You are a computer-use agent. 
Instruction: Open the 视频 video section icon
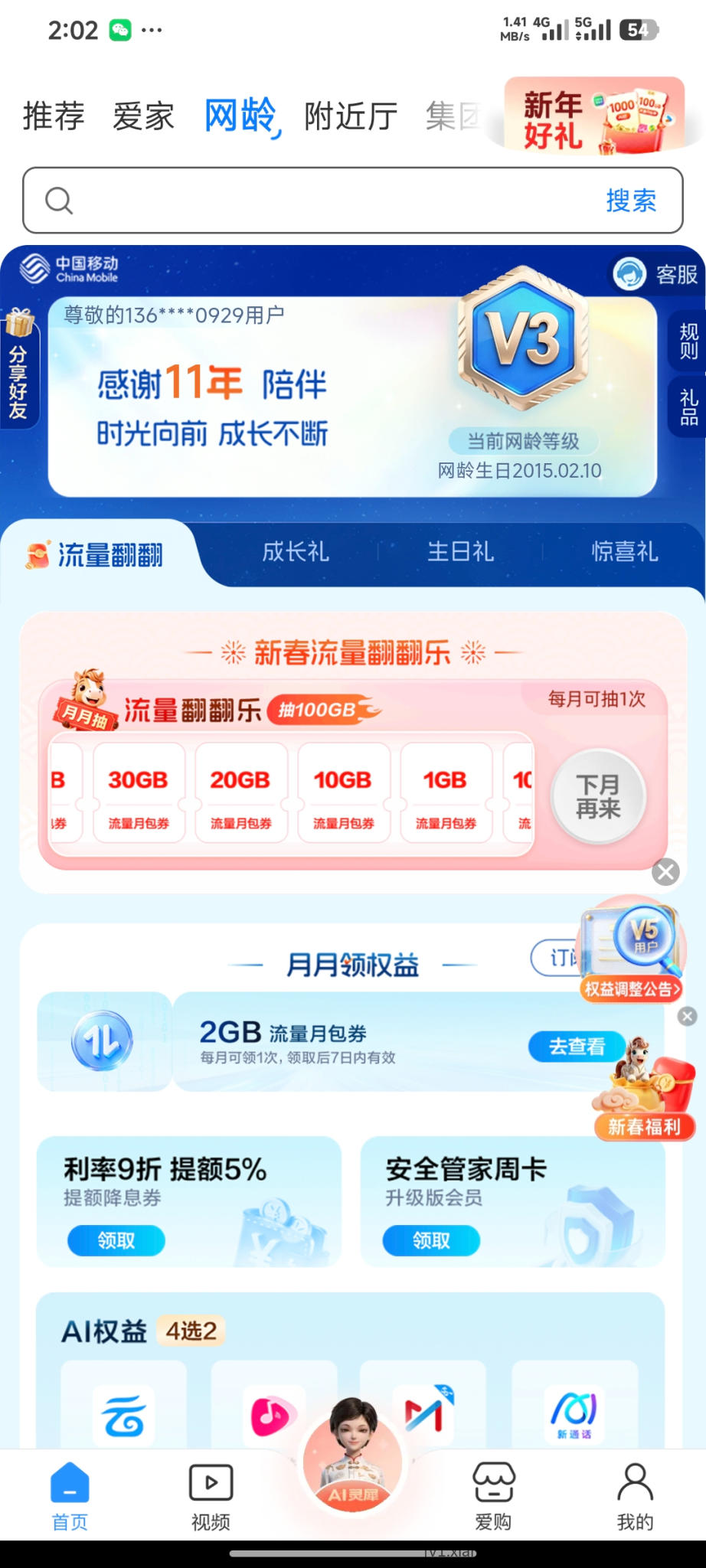(x=210, y=1481)
